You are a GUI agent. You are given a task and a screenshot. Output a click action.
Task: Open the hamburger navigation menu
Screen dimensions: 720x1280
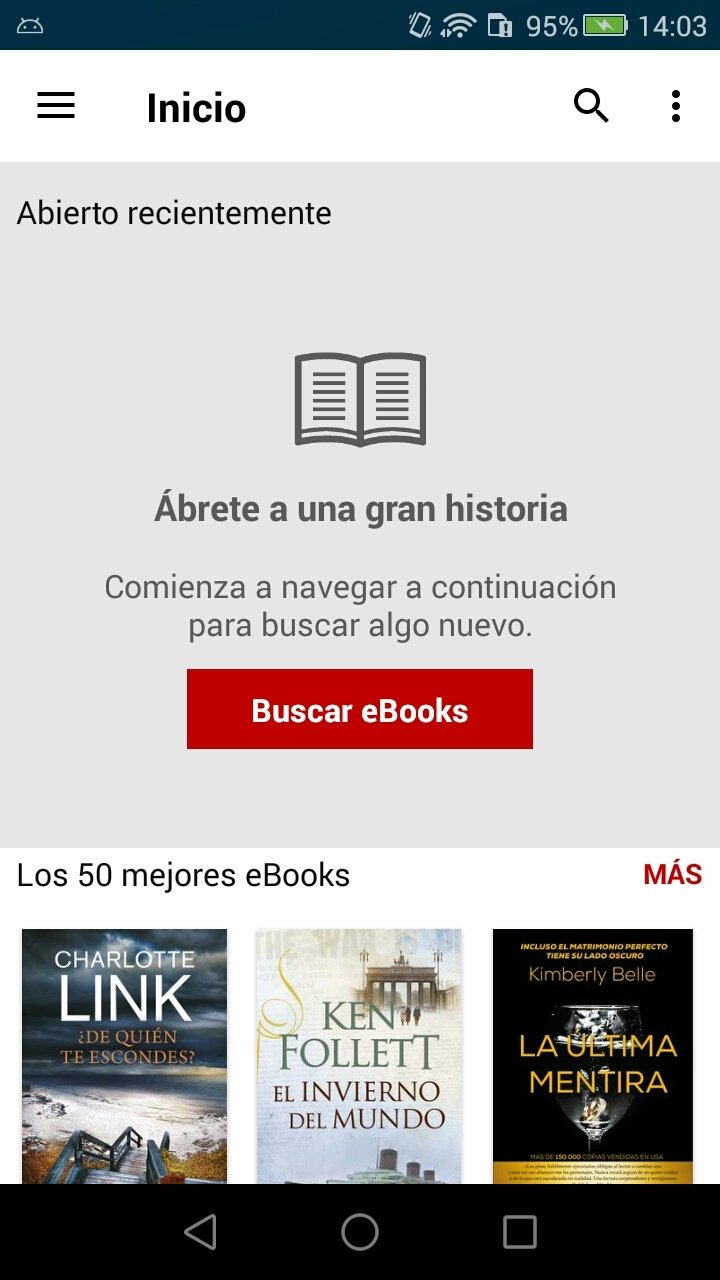tap(56, 106)
